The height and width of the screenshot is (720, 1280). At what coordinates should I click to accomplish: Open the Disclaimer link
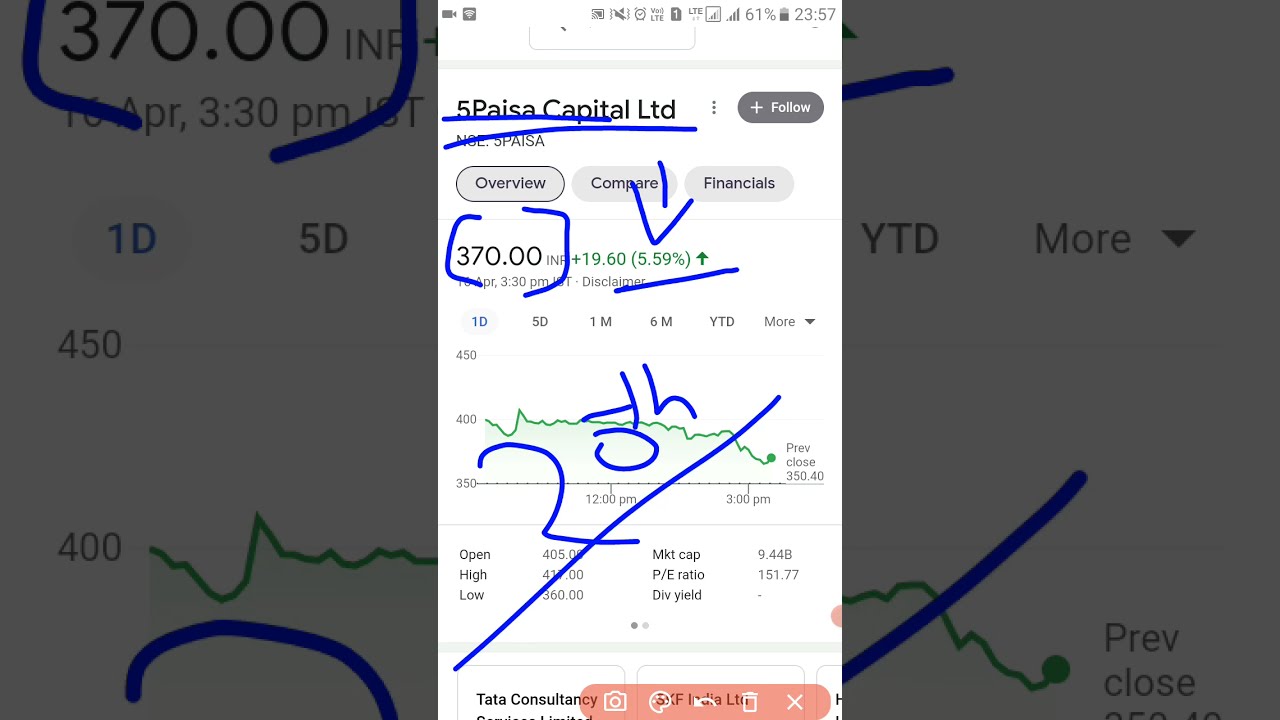coord(613,282)
